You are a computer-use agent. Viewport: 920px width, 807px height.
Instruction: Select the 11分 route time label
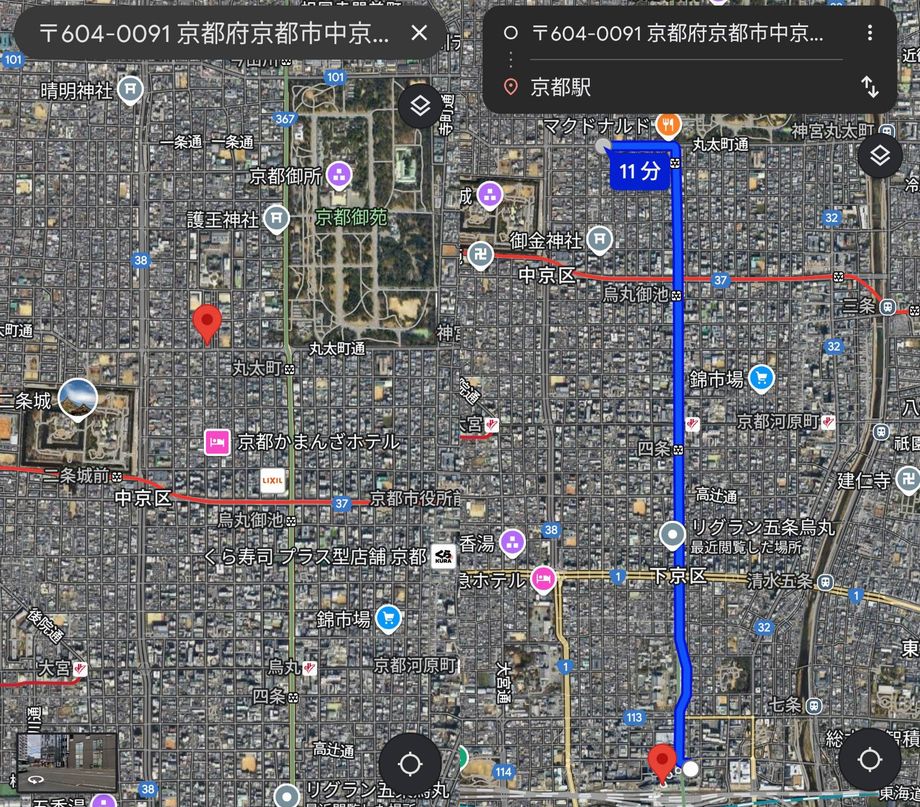point(640,171)
